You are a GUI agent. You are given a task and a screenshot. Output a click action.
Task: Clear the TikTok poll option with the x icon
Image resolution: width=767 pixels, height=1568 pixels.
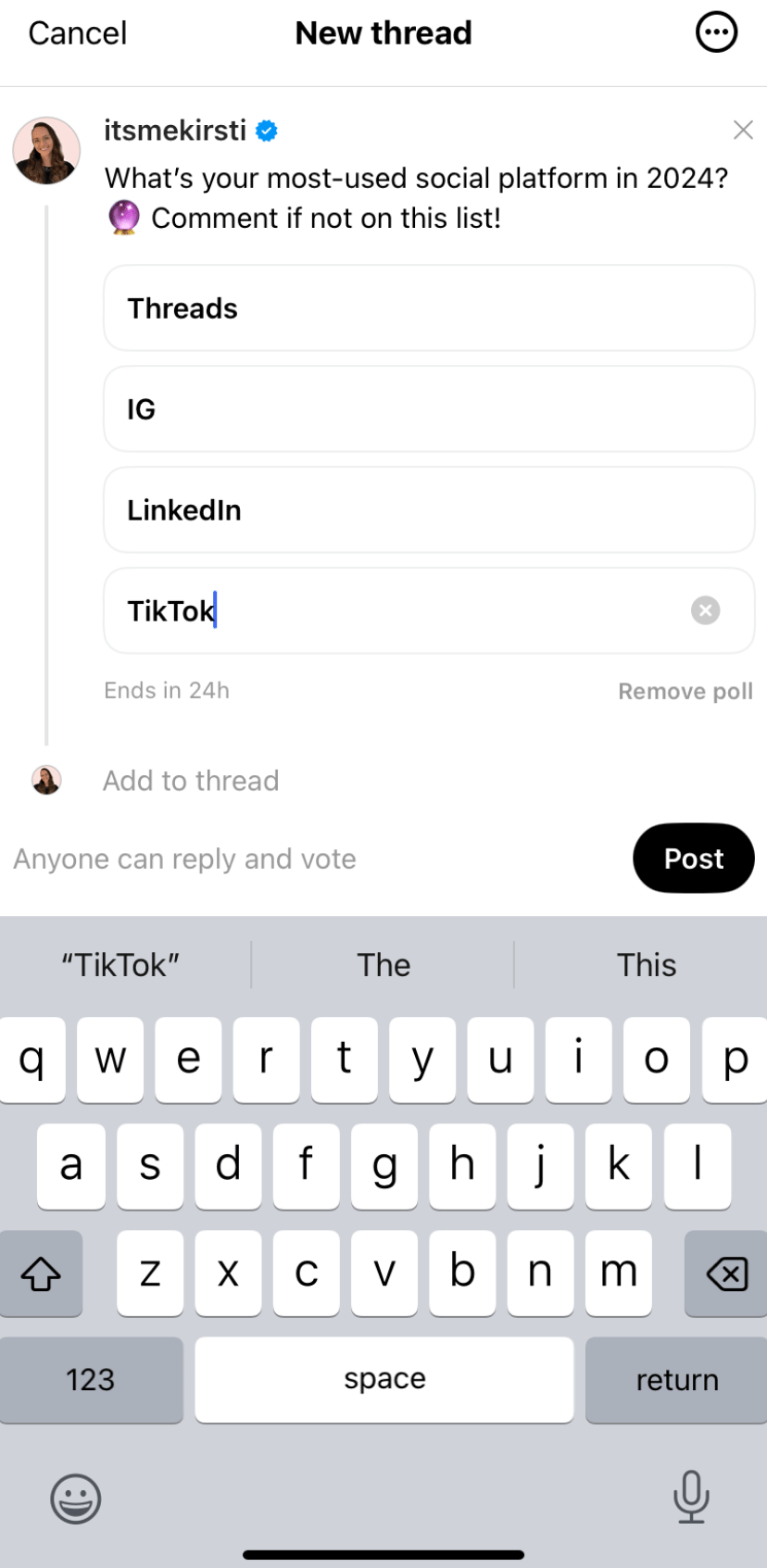point(705,609)
